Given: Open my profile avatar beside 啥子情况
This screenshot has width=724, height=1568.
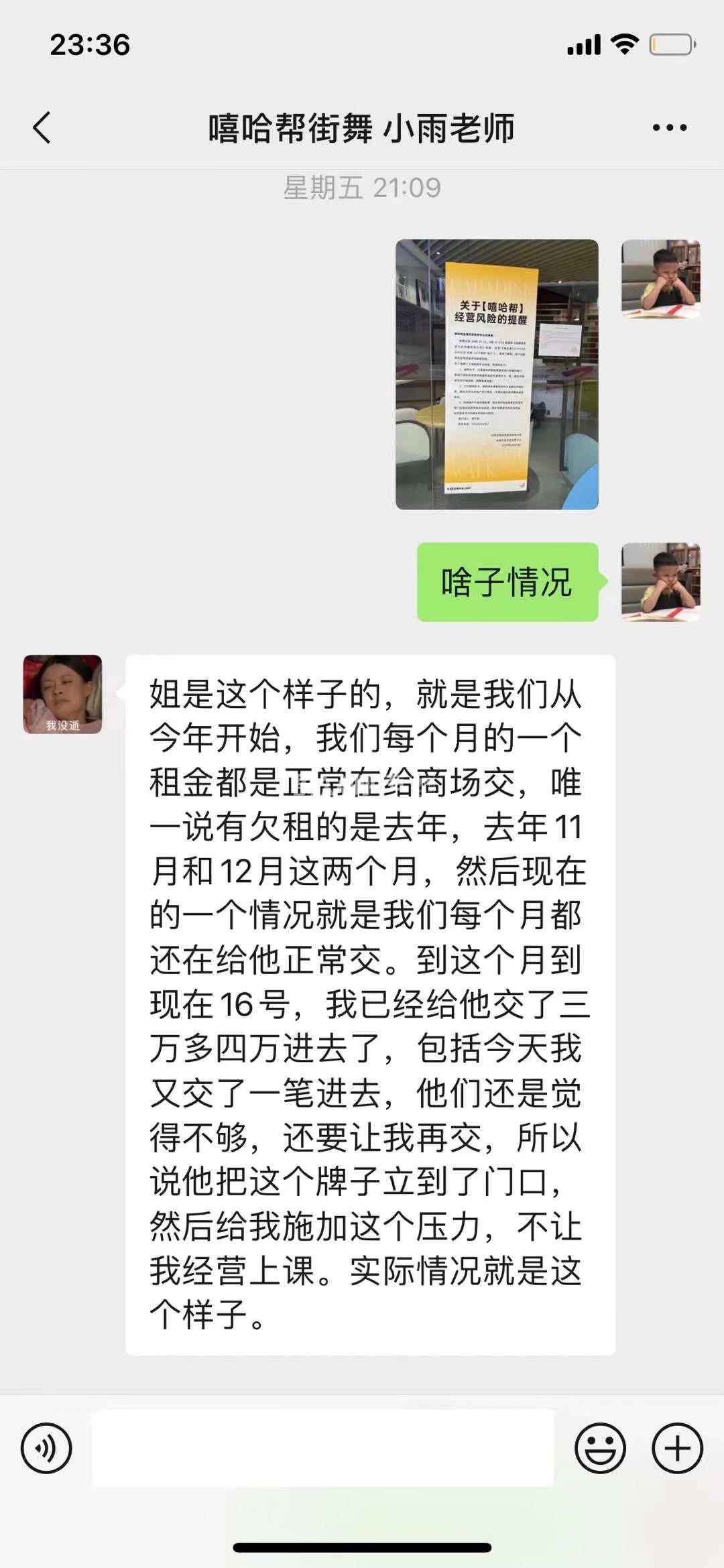Looking at the screenshot, I should (x=660, y=582).
